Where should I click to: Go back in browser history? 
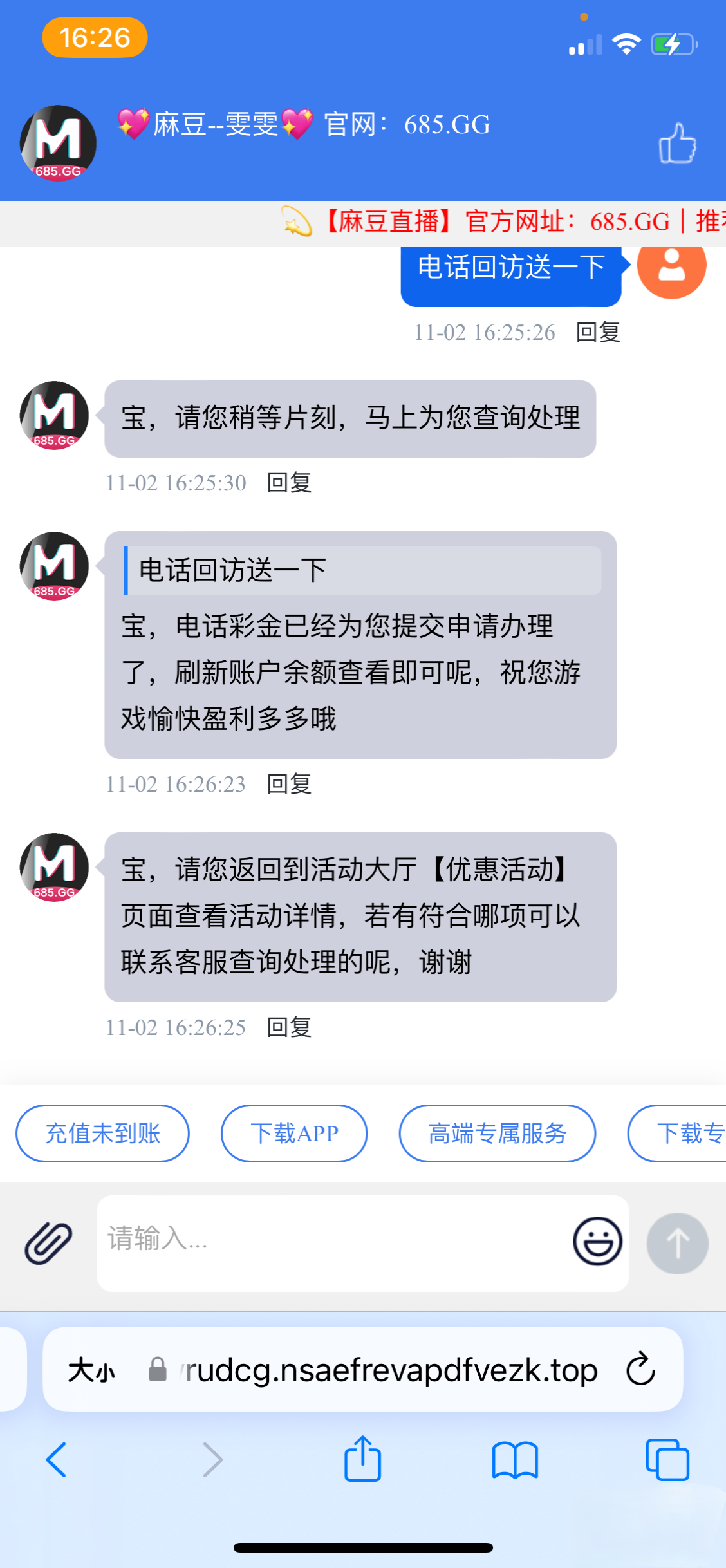[57, 1460]
